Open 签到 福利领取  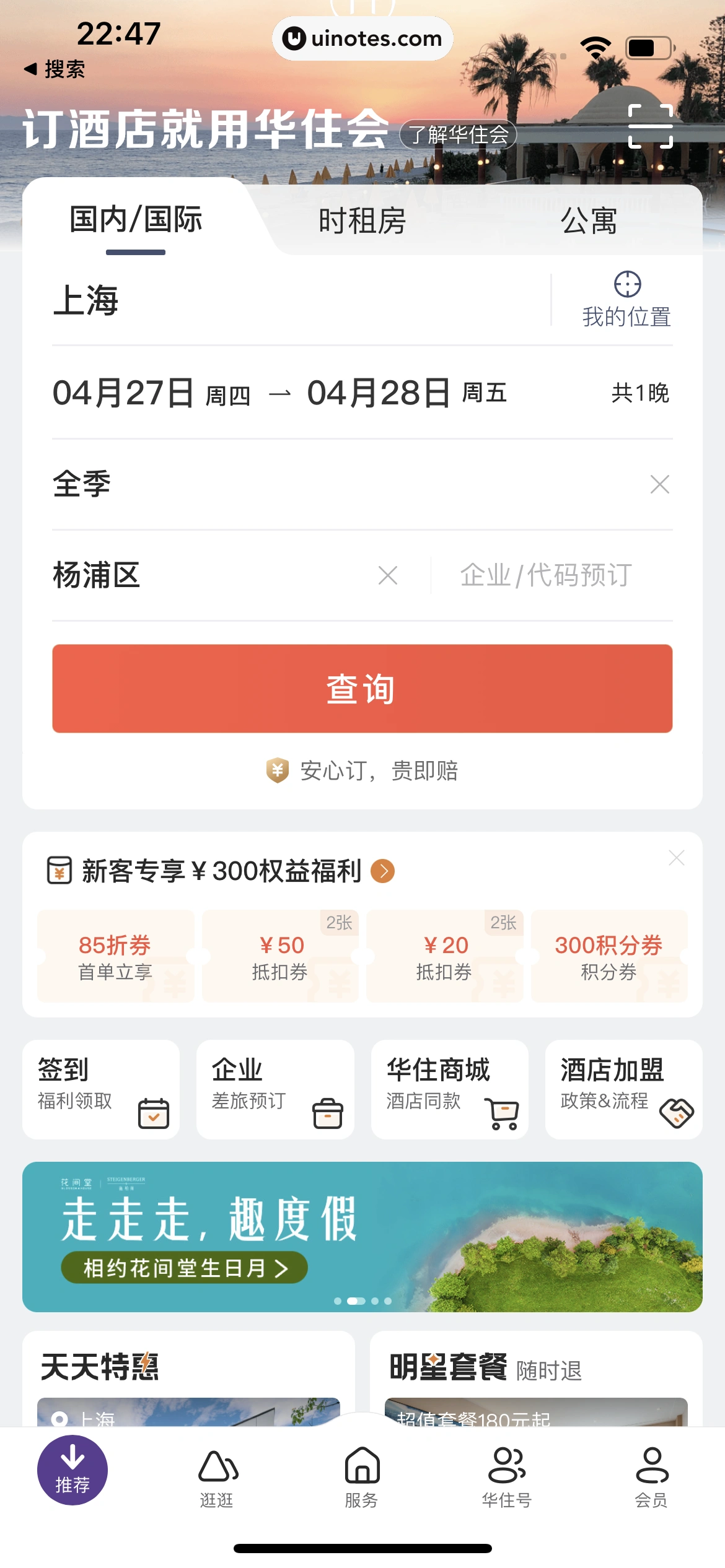(x=100, y=1089)
